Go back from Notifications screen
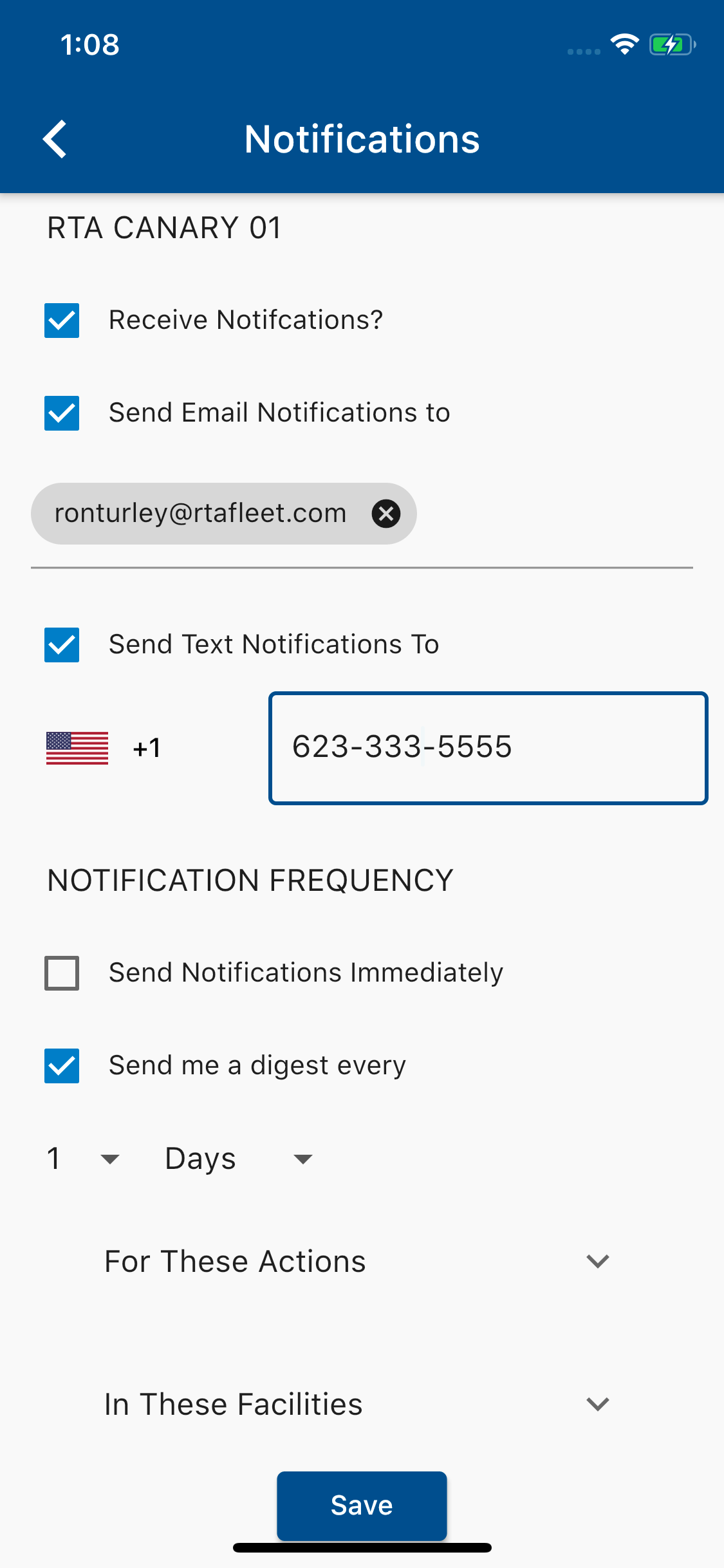 click(x=55, y=138)
